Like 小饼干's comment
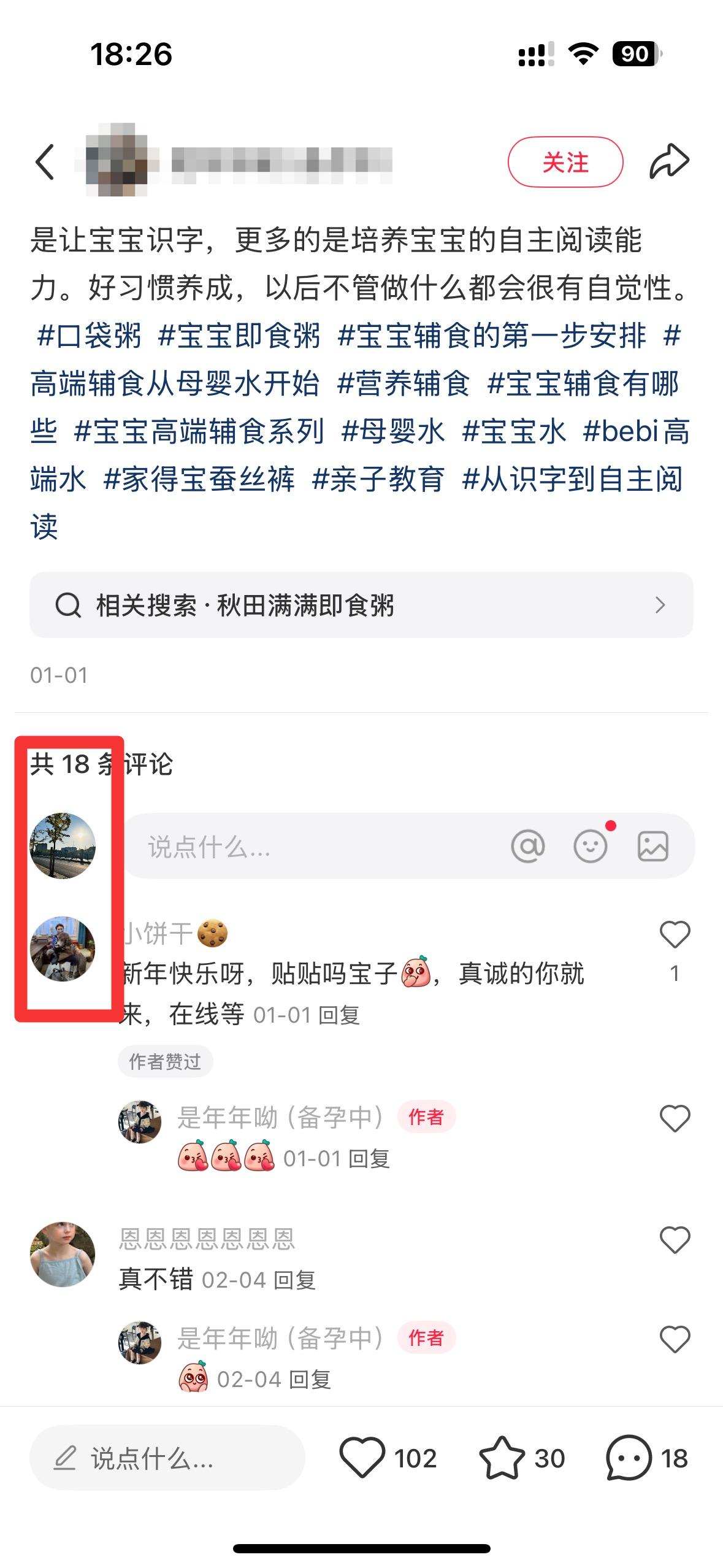 click(x=675, y=934)
